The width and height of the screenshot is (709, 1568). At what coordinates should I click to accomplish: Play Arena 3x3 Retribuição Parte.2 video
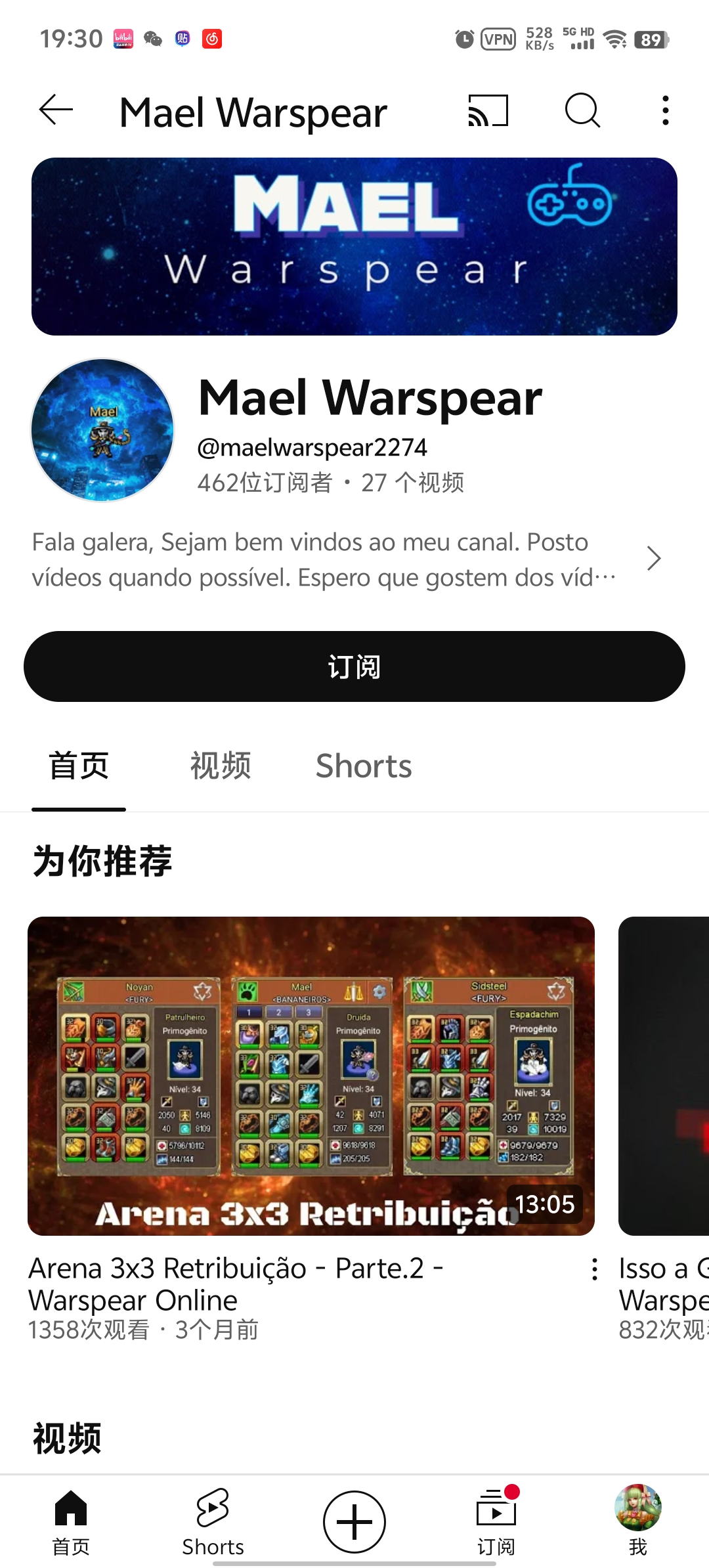click(311, 1076)
